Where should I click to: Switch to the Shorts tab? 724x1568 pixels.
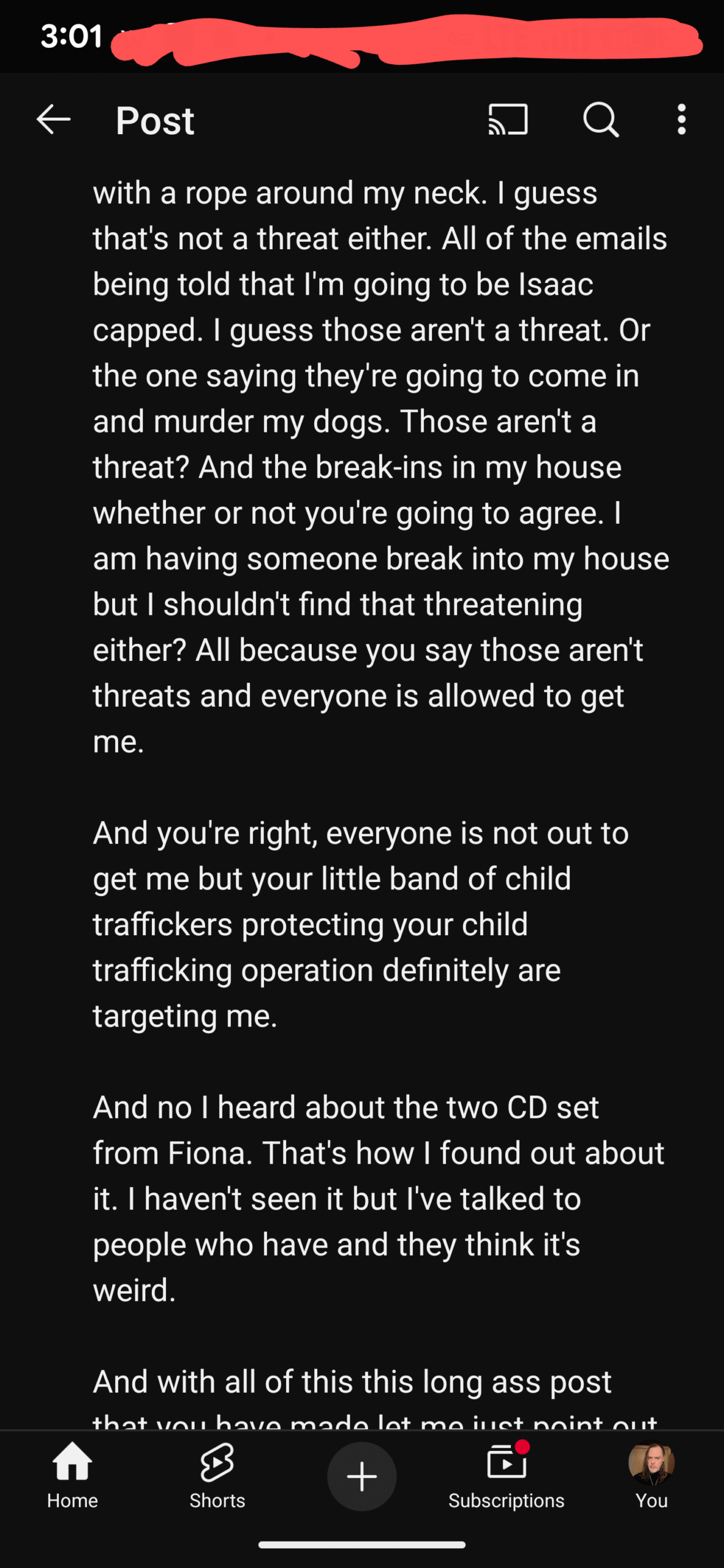(x=217, y=1476)
